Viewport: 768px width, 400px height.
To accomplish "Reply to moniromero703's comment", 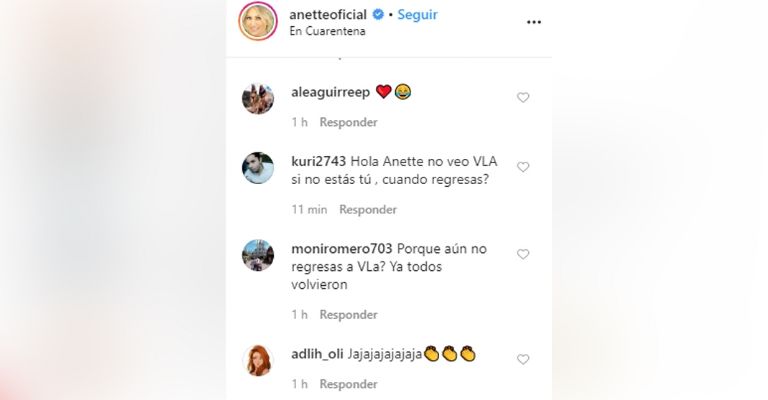I will point(348,314).
